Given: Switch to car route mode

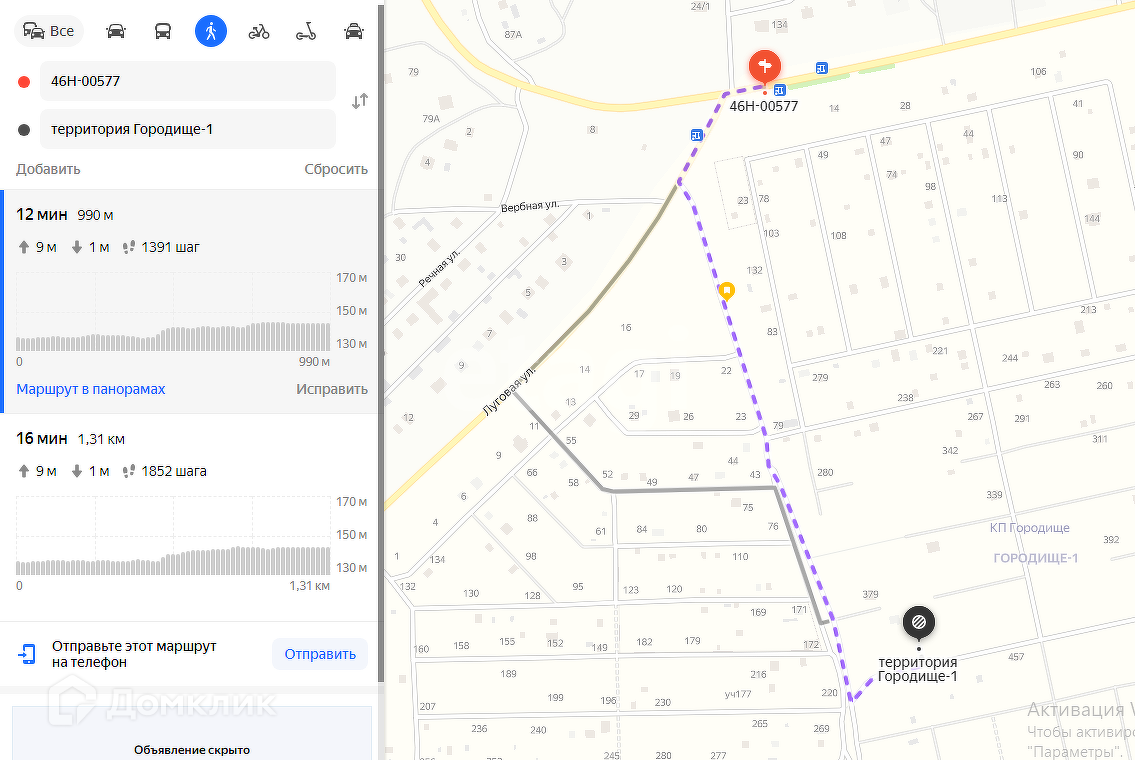Looking at the screenshot, I should [x=116, y=31].
